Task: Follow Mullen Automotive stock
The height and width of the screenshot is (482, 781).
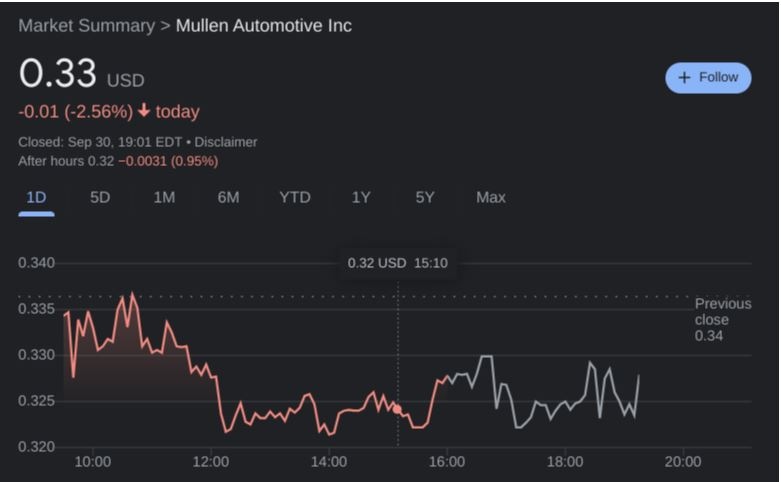Action: click(x=708, y=77)
